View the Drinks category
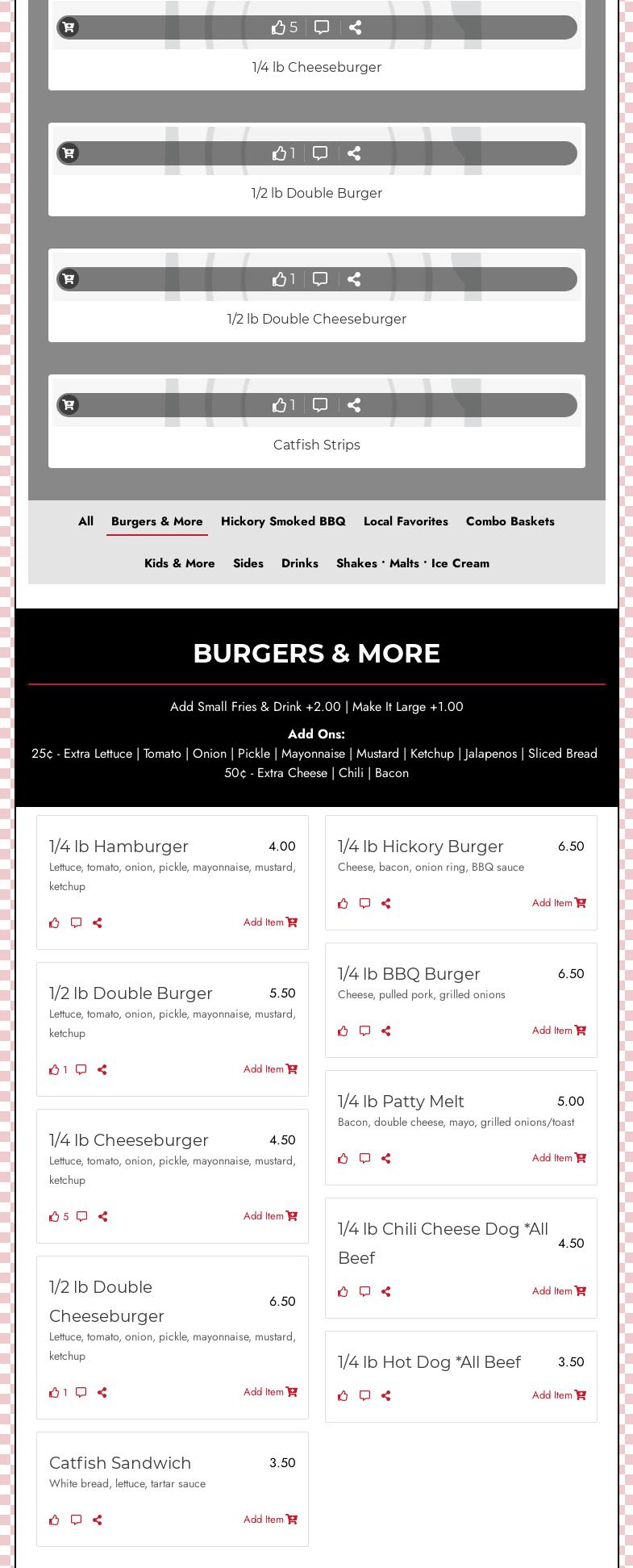The height and width of the screenshot is (1568, 633). click(x=300, y=563)
